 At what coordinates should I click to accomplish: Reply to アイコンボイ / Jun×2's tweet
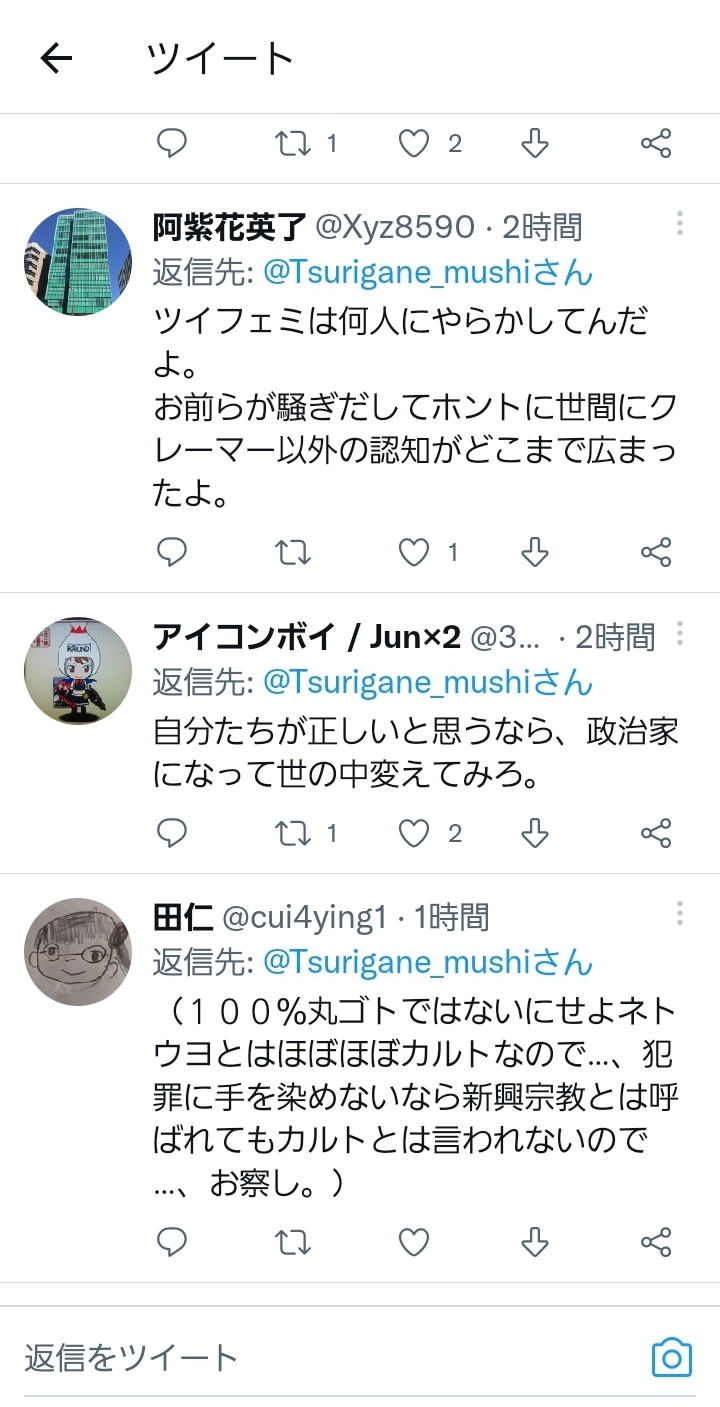coord(173,833)
